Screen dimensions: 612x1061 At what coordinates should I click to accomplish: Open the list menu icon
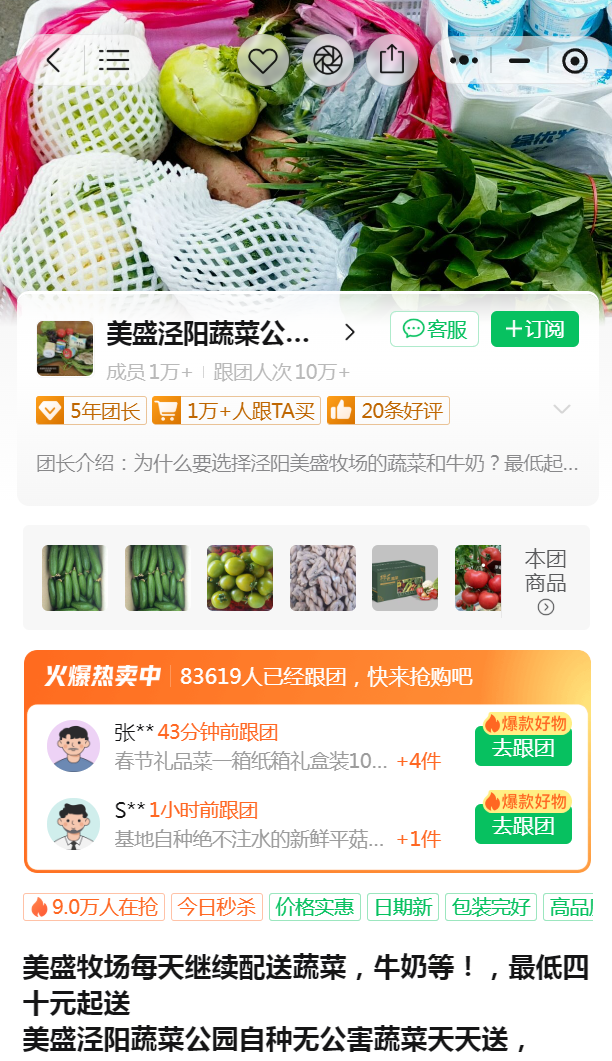tap(114, 61)
